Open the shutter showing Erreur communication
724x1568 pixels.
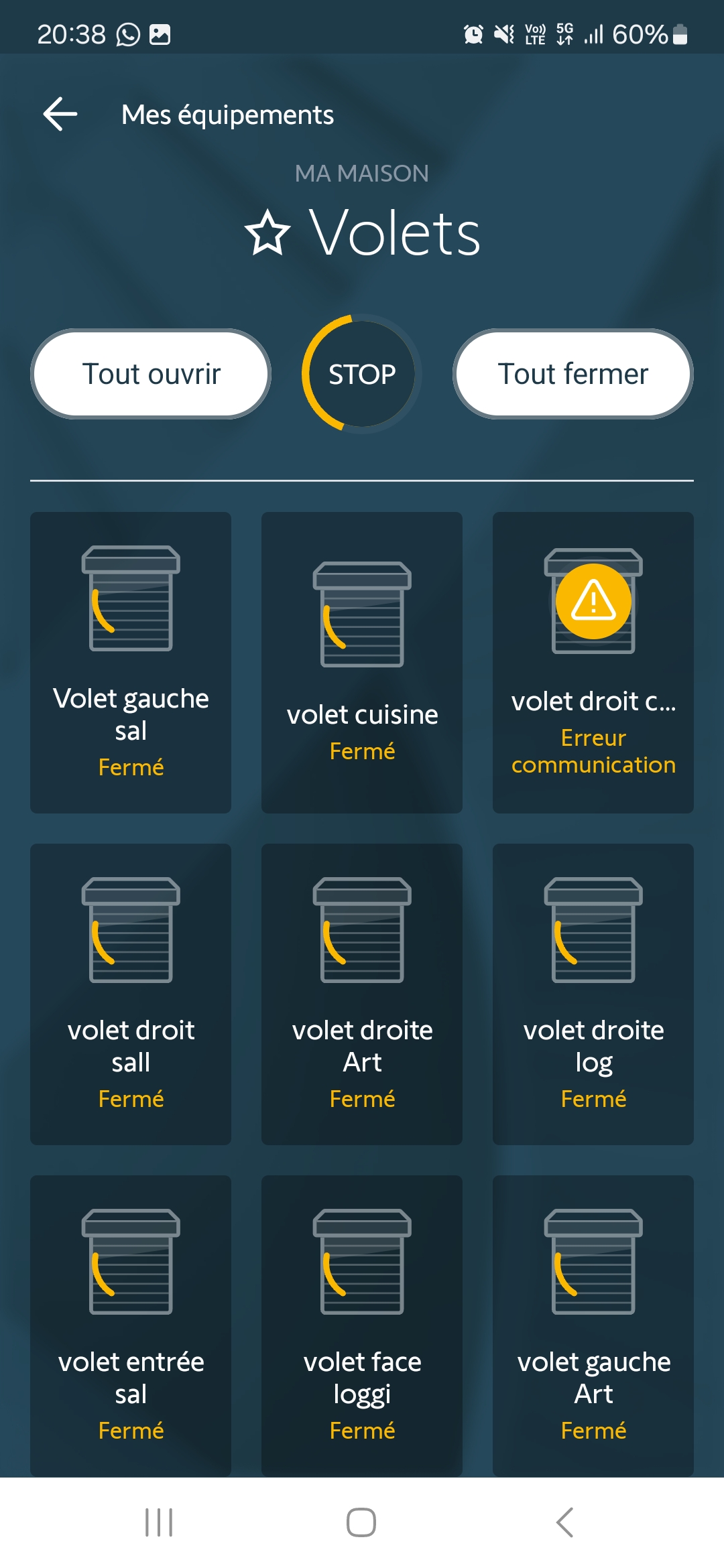pyautogui.click(x=593, y=662)
